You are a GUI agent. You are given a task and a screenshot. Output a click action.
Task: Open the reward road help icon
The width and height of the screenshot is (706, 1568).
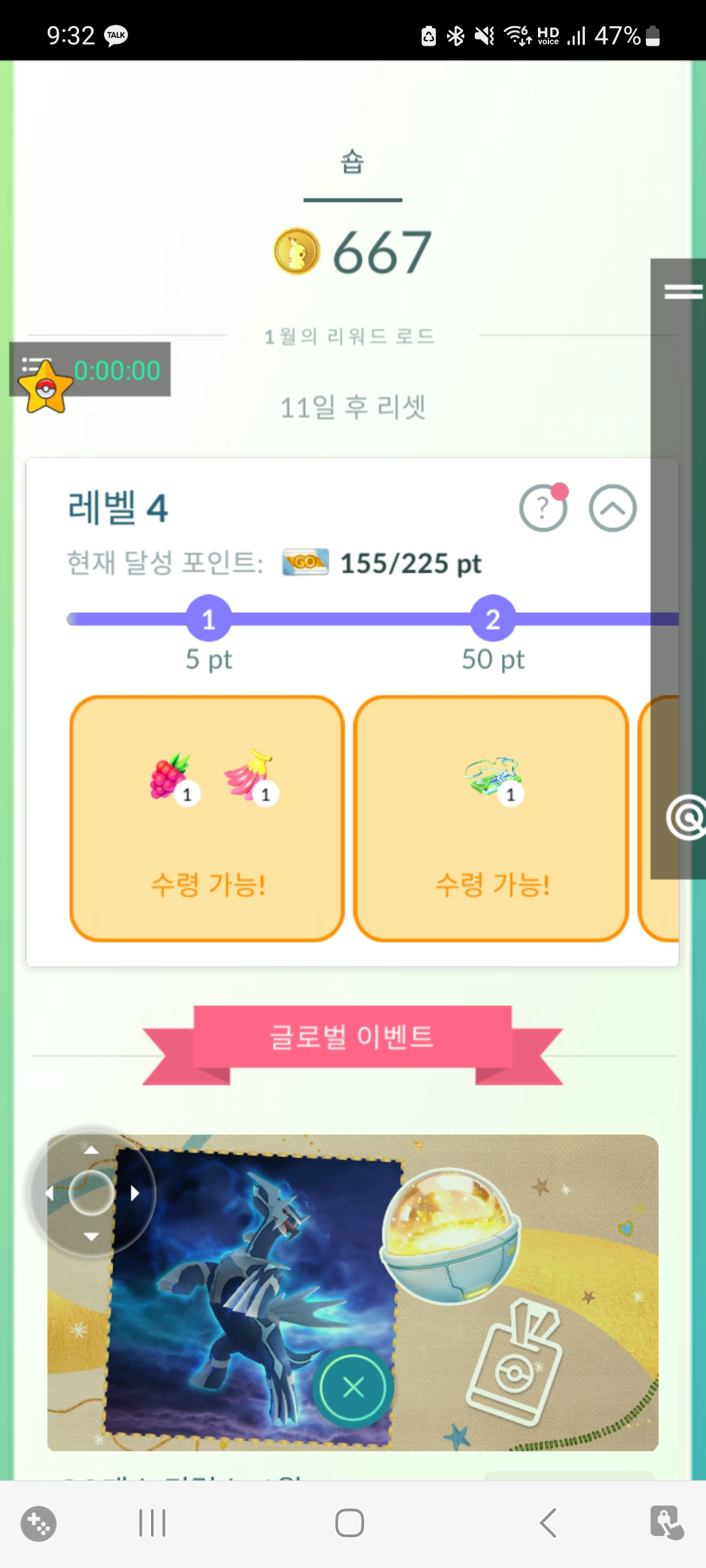click(543, 508)
